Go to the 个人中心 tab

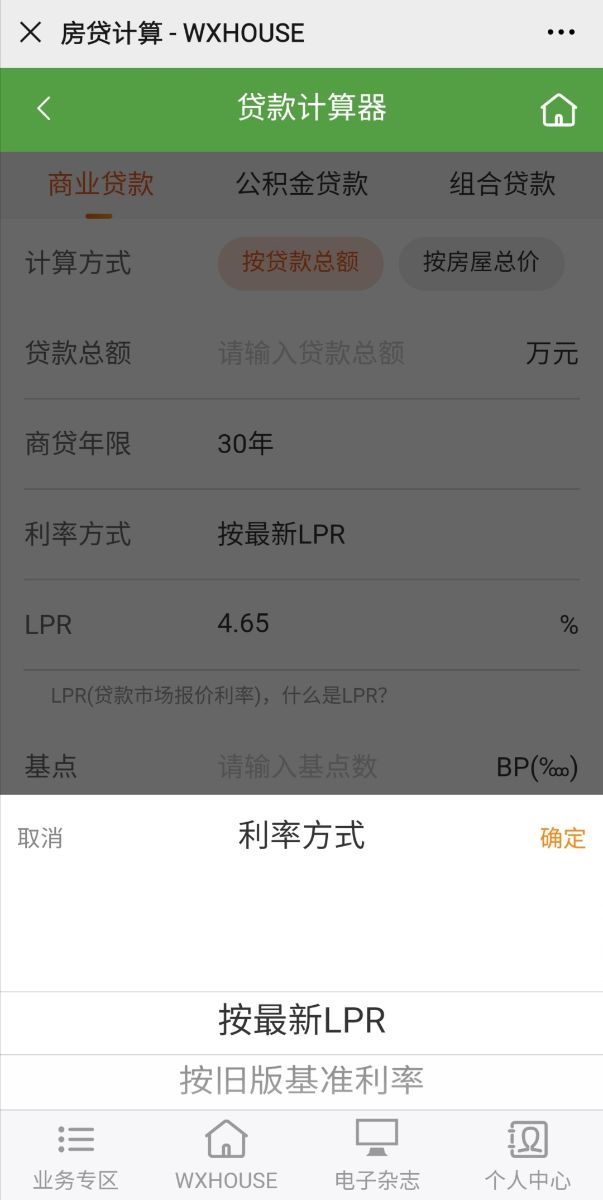pyautogui.click(x=527, y=1156)
